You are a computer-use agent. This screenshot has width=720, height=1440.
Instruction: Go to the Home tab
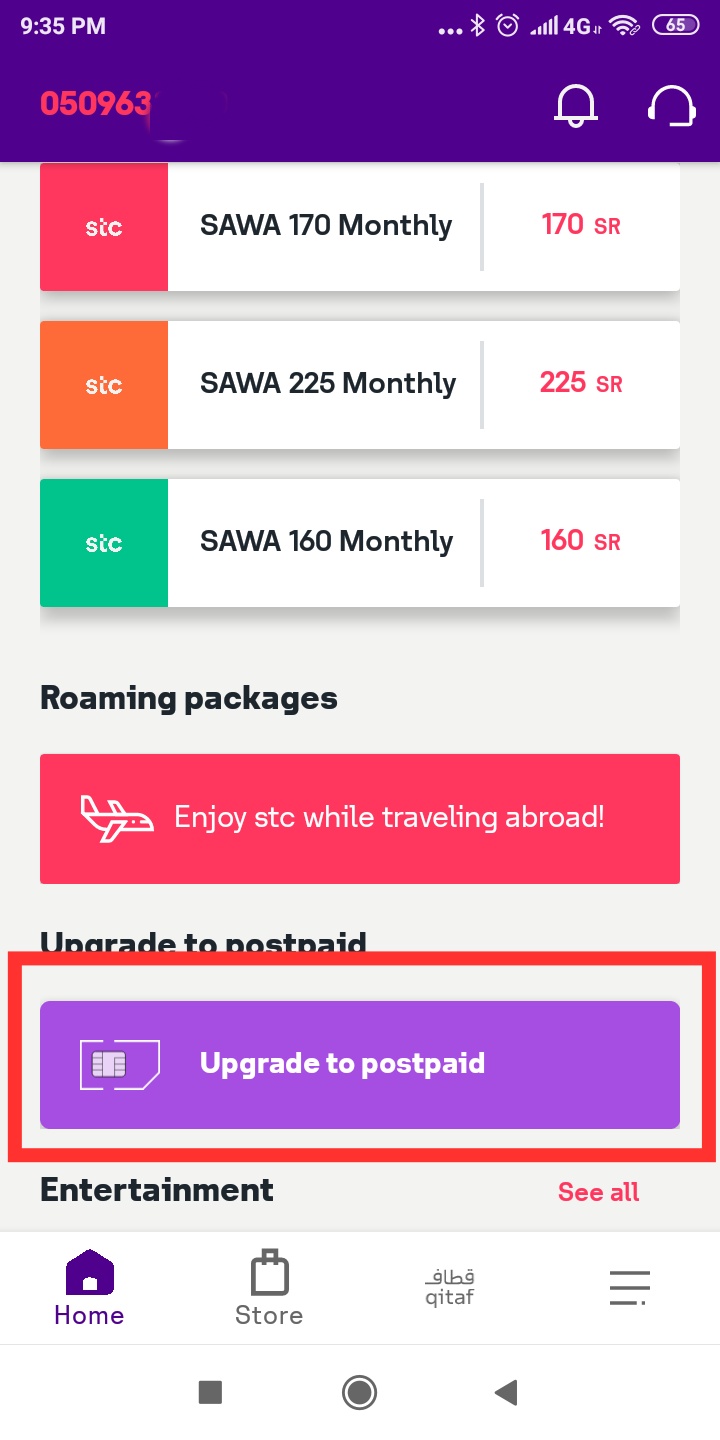(x=89, y=1288)
